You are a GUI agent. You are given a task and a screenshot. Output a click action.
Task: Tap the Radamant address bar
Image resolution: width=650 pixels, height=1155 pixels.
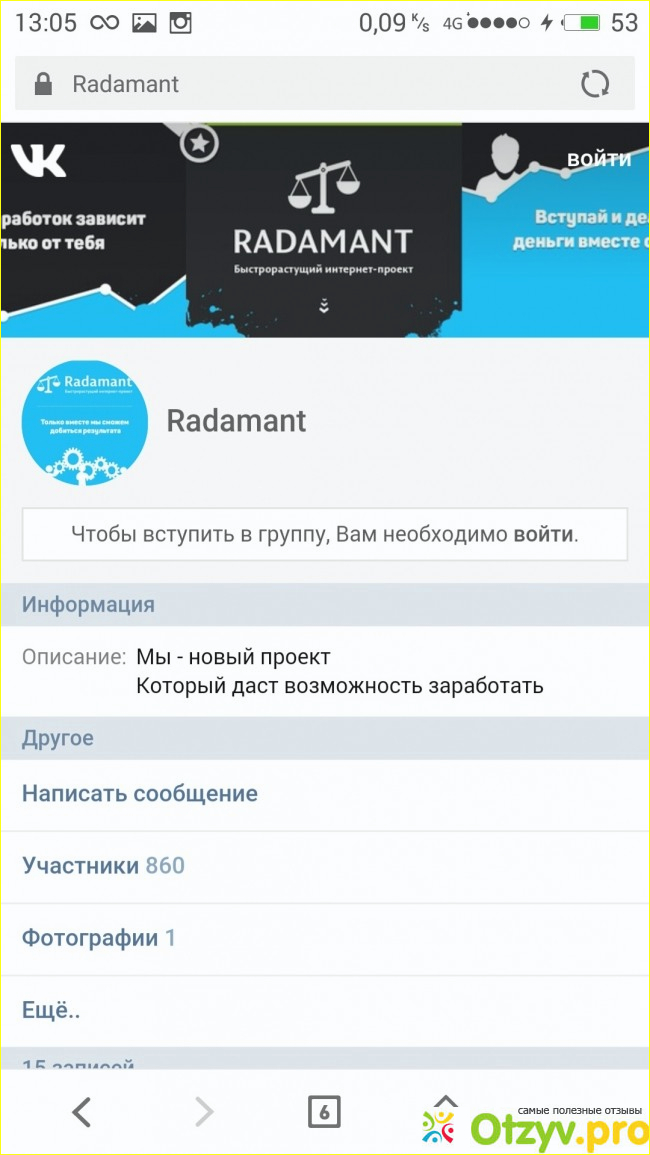300,84
